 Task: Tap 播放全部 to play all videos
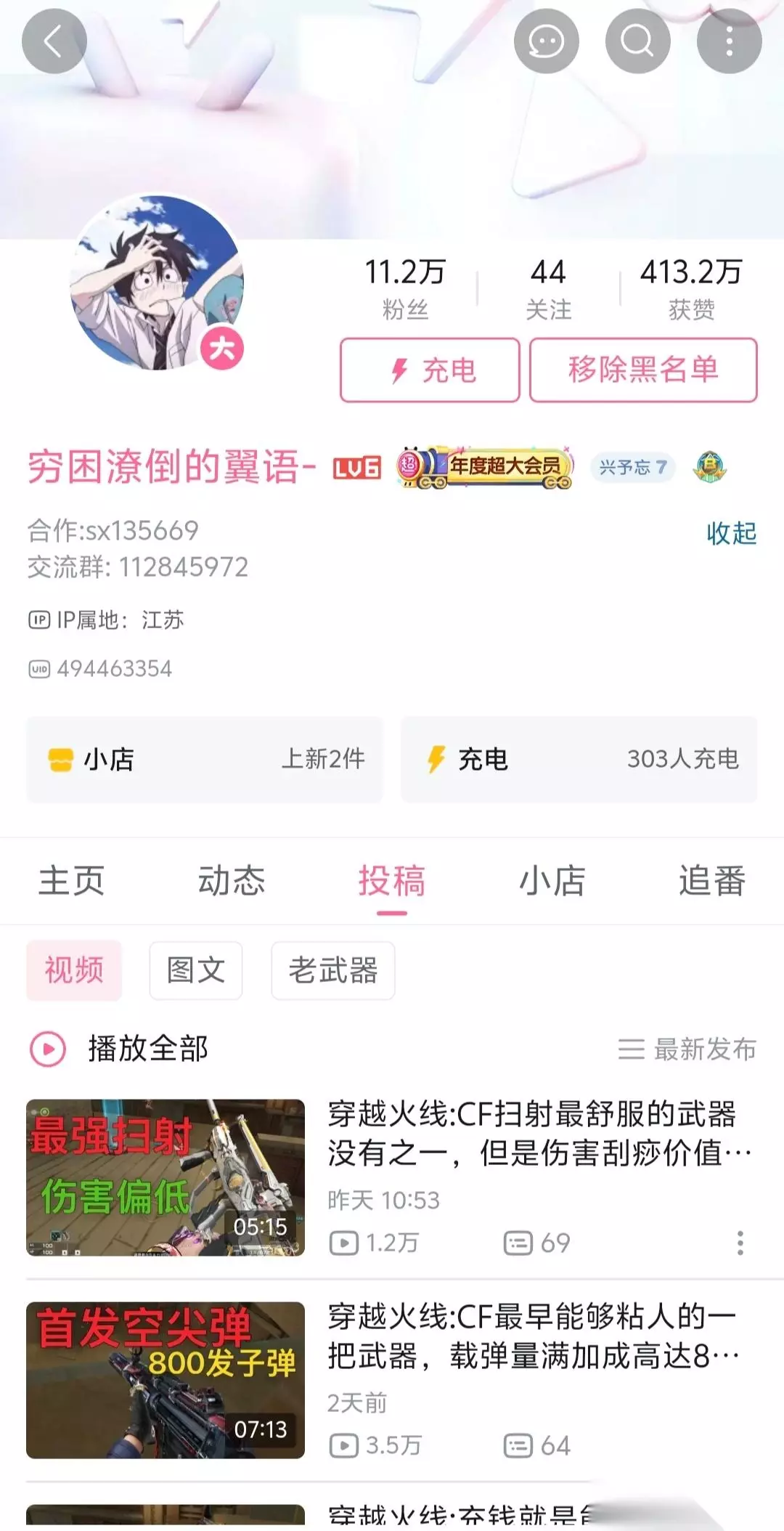click(x=120, y=1049)
